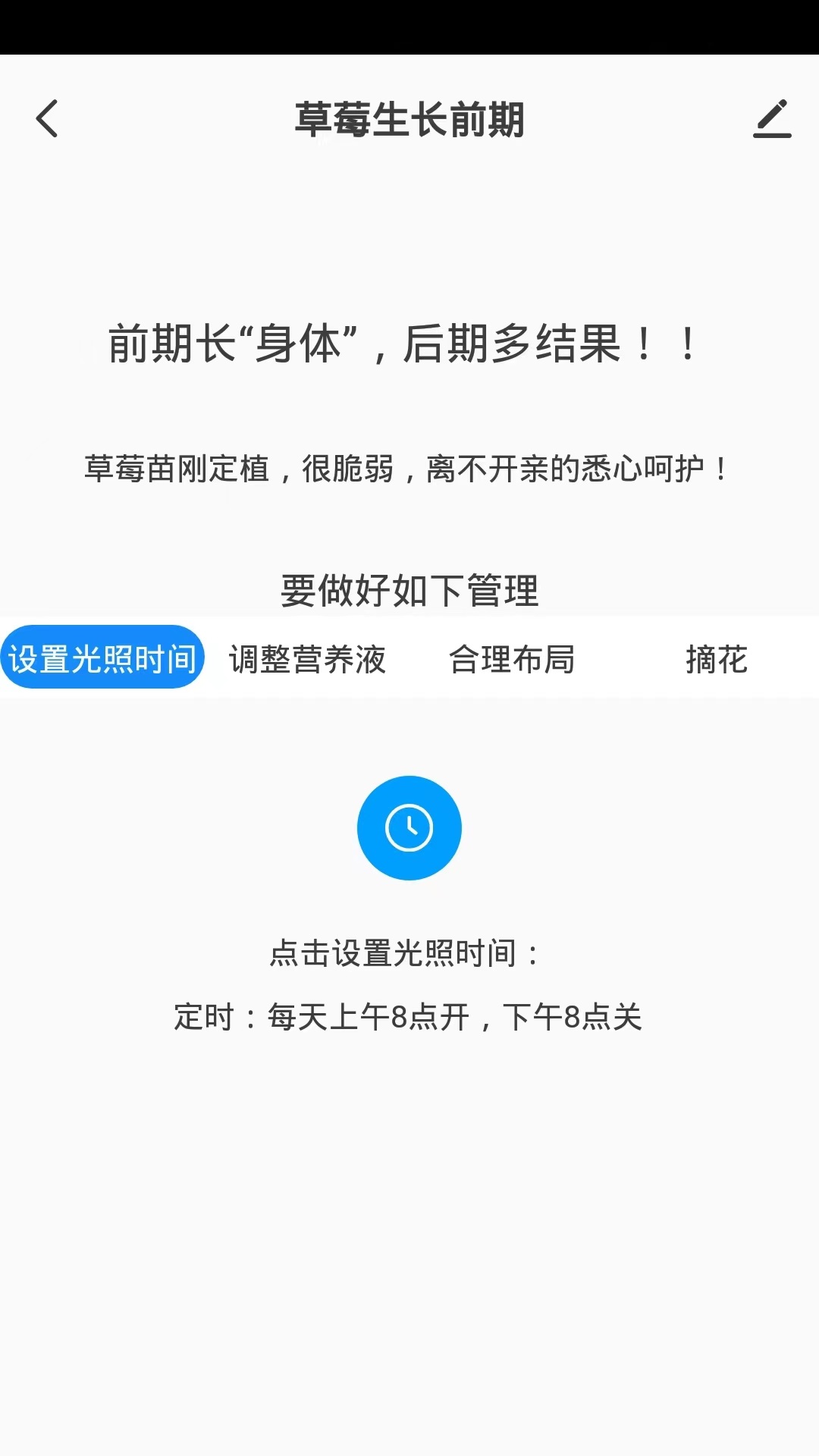
Task: Switch to the 调整营养液 tab
Action: (307, 659)
